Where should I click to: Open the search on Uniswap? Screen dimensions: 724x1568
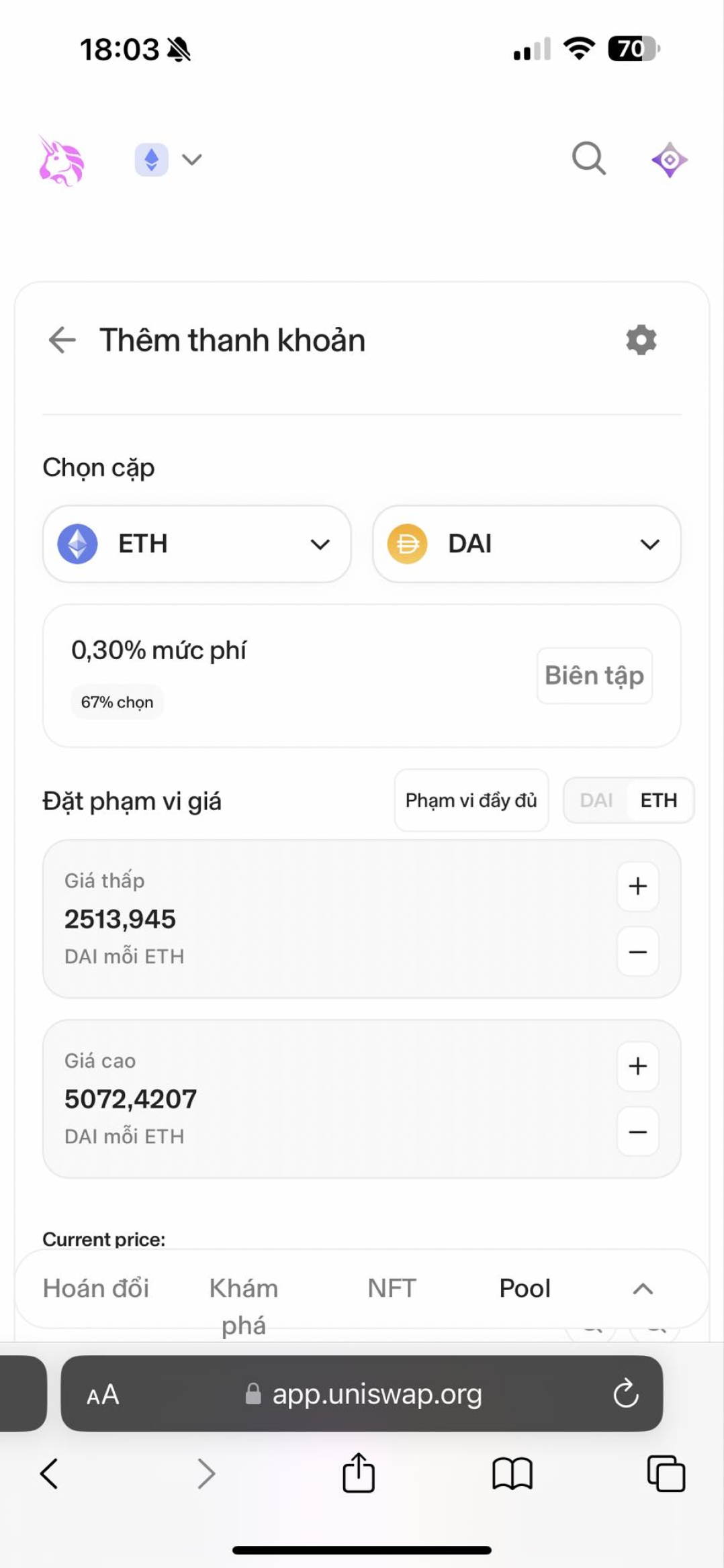[x=588, y=159]
